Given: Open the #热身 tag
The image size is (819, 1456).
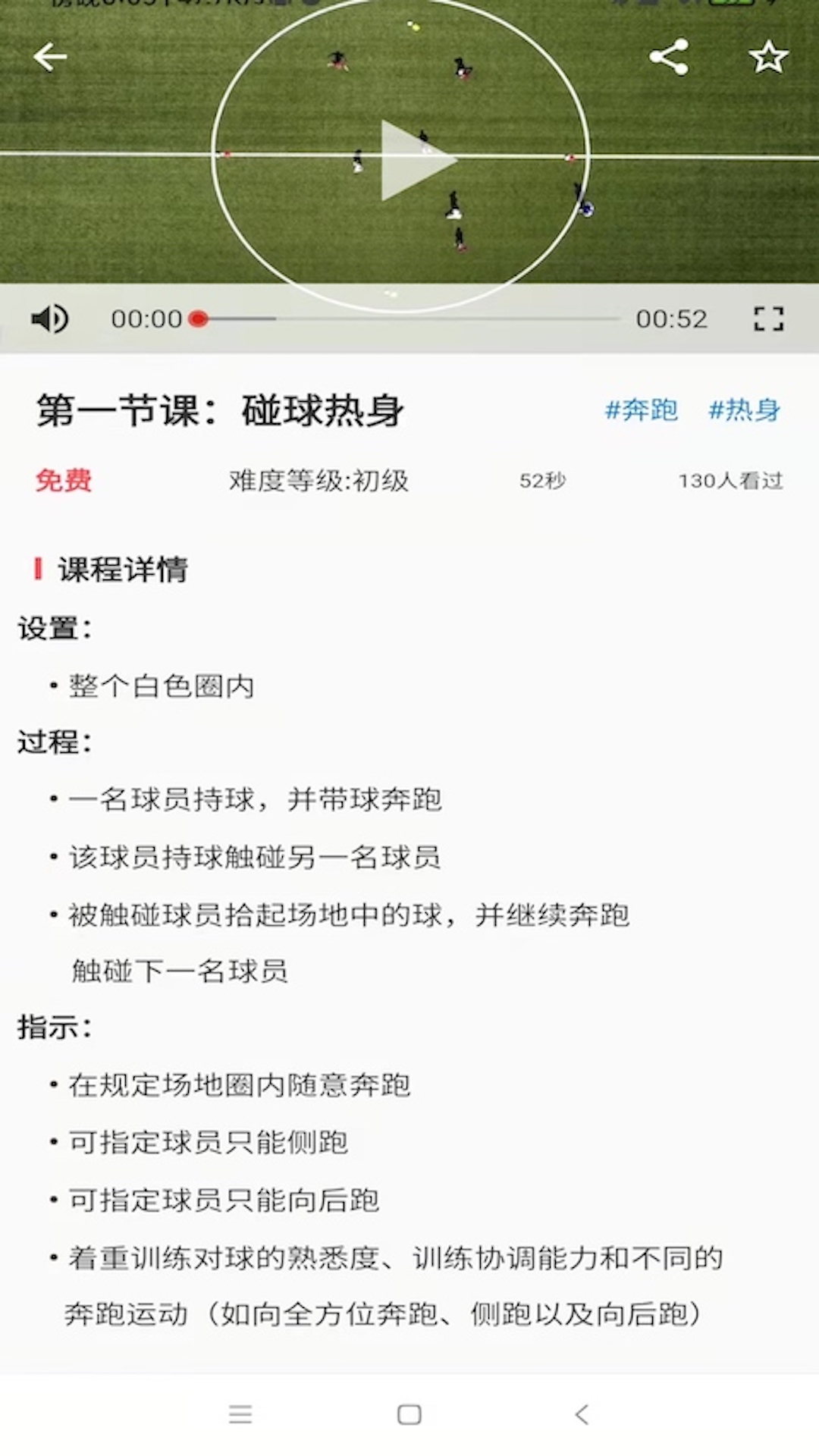Looking at the screenshot, I should click(744, 410).
